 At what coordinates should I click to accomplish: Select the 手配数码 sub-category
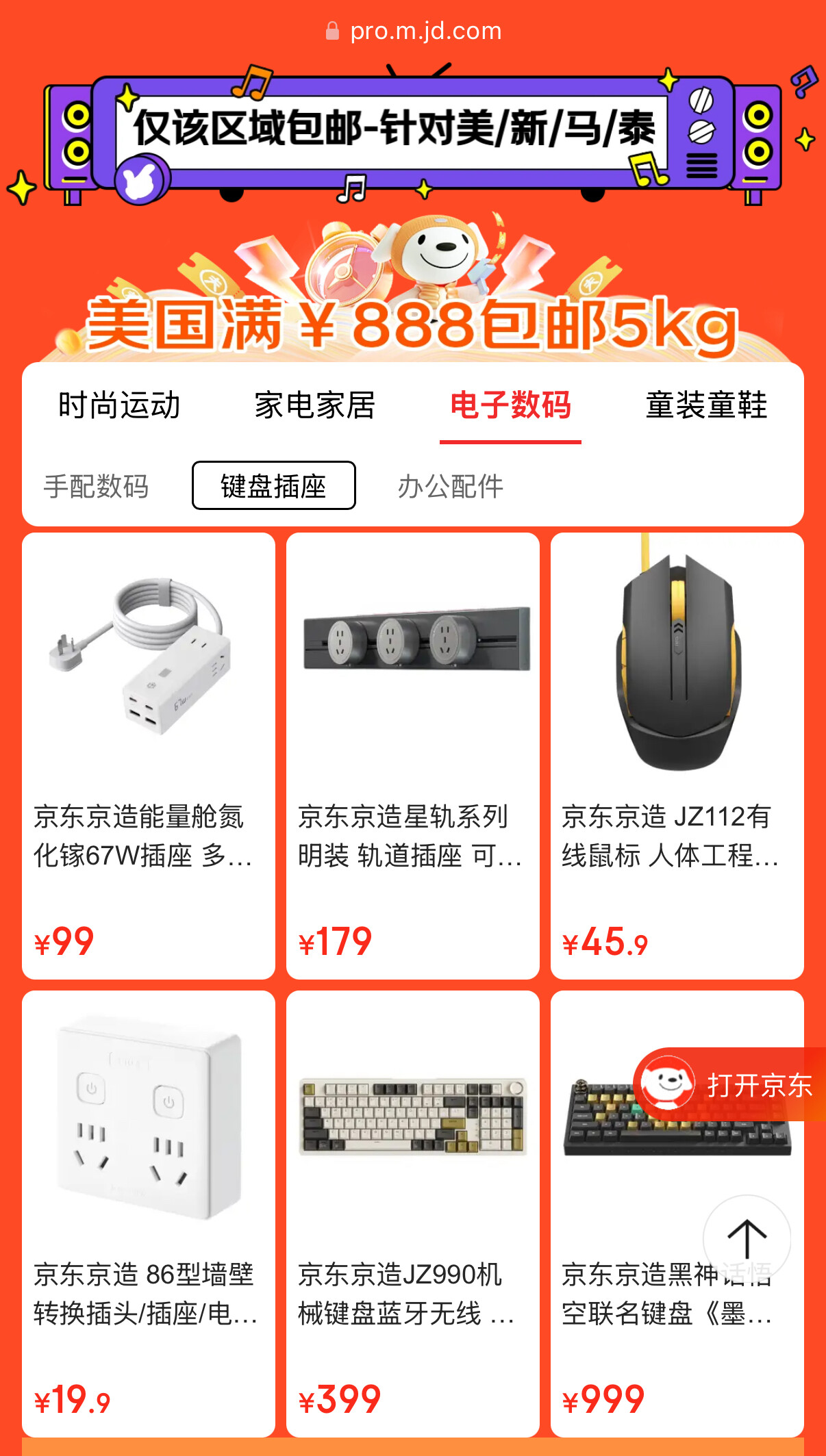pyautogui.click(x=97, y=487)
